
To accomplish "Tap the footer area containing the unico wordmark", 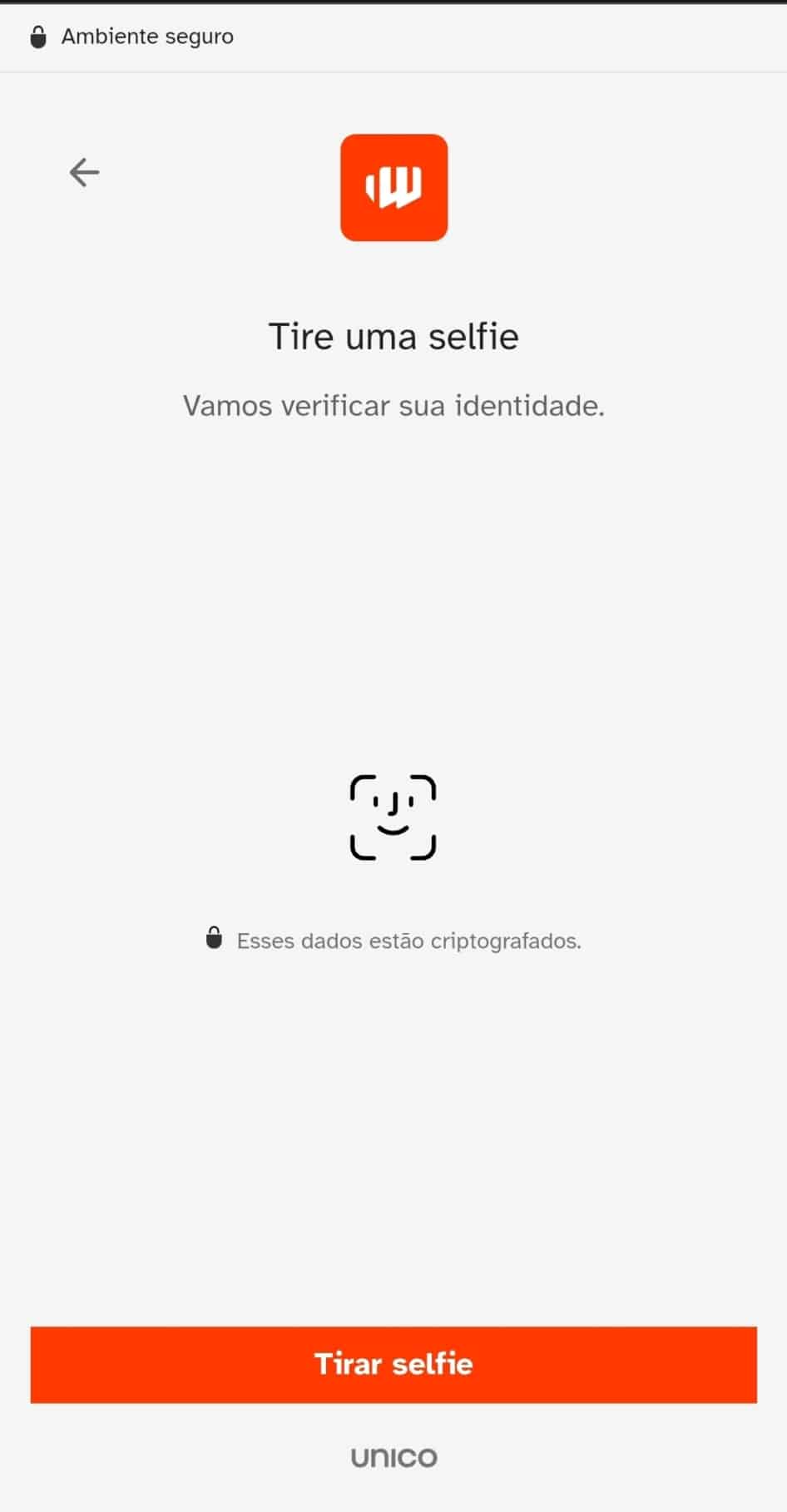I will coord(393,1456).
